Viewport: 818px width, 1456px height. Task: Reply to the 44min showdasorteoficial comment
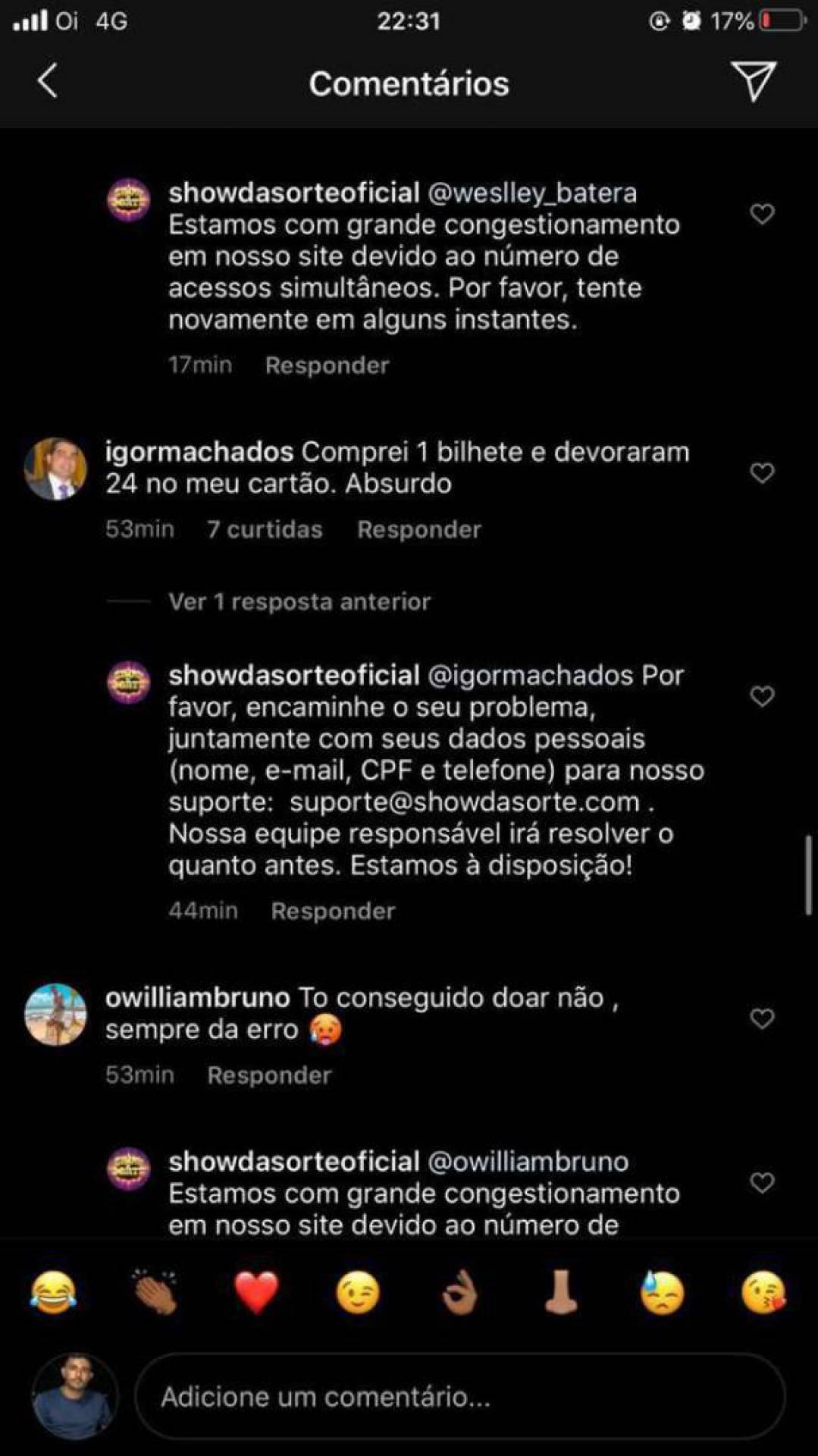(333, 911)
